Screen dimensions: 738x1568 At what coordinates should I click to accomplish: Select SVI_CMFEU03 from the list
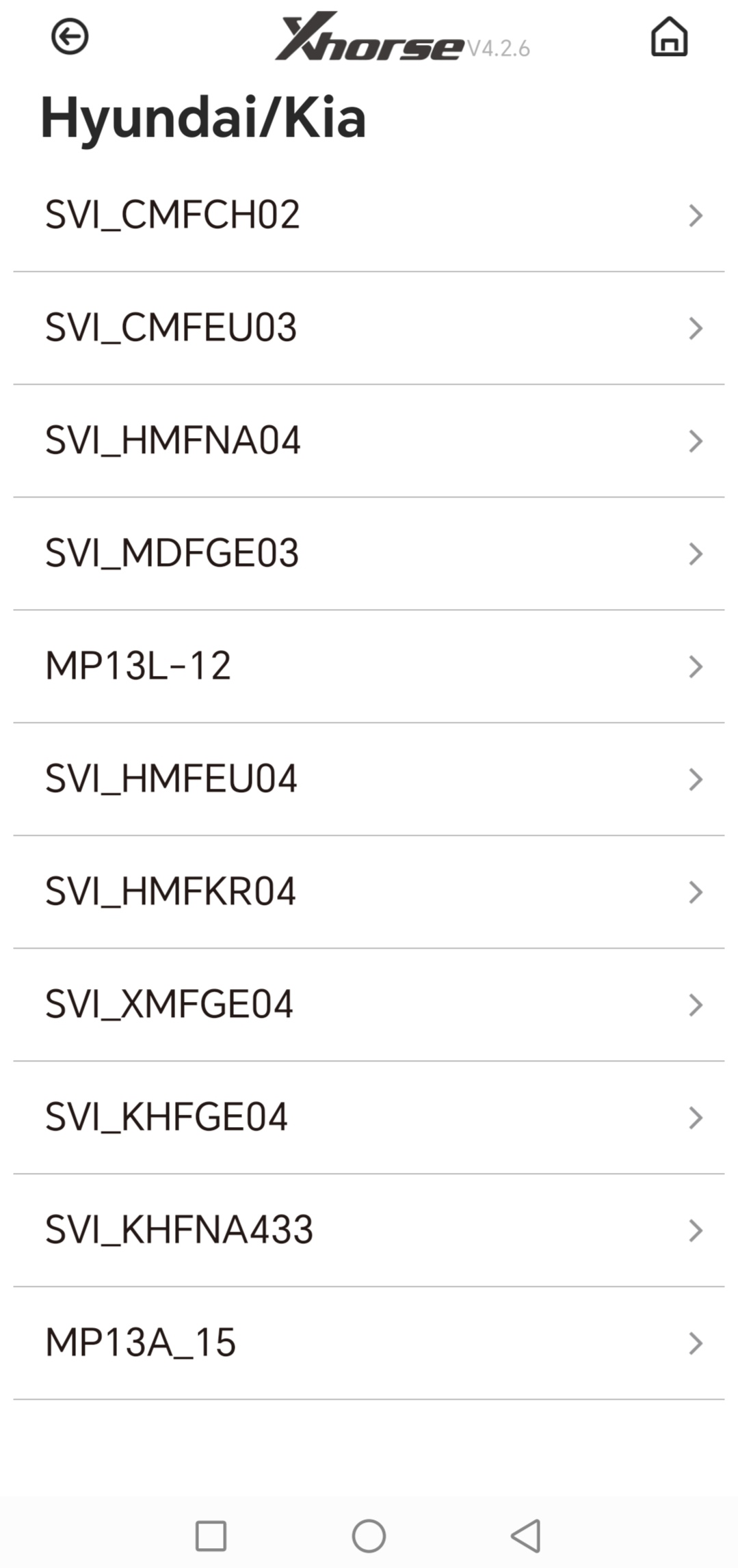(369, 328)
